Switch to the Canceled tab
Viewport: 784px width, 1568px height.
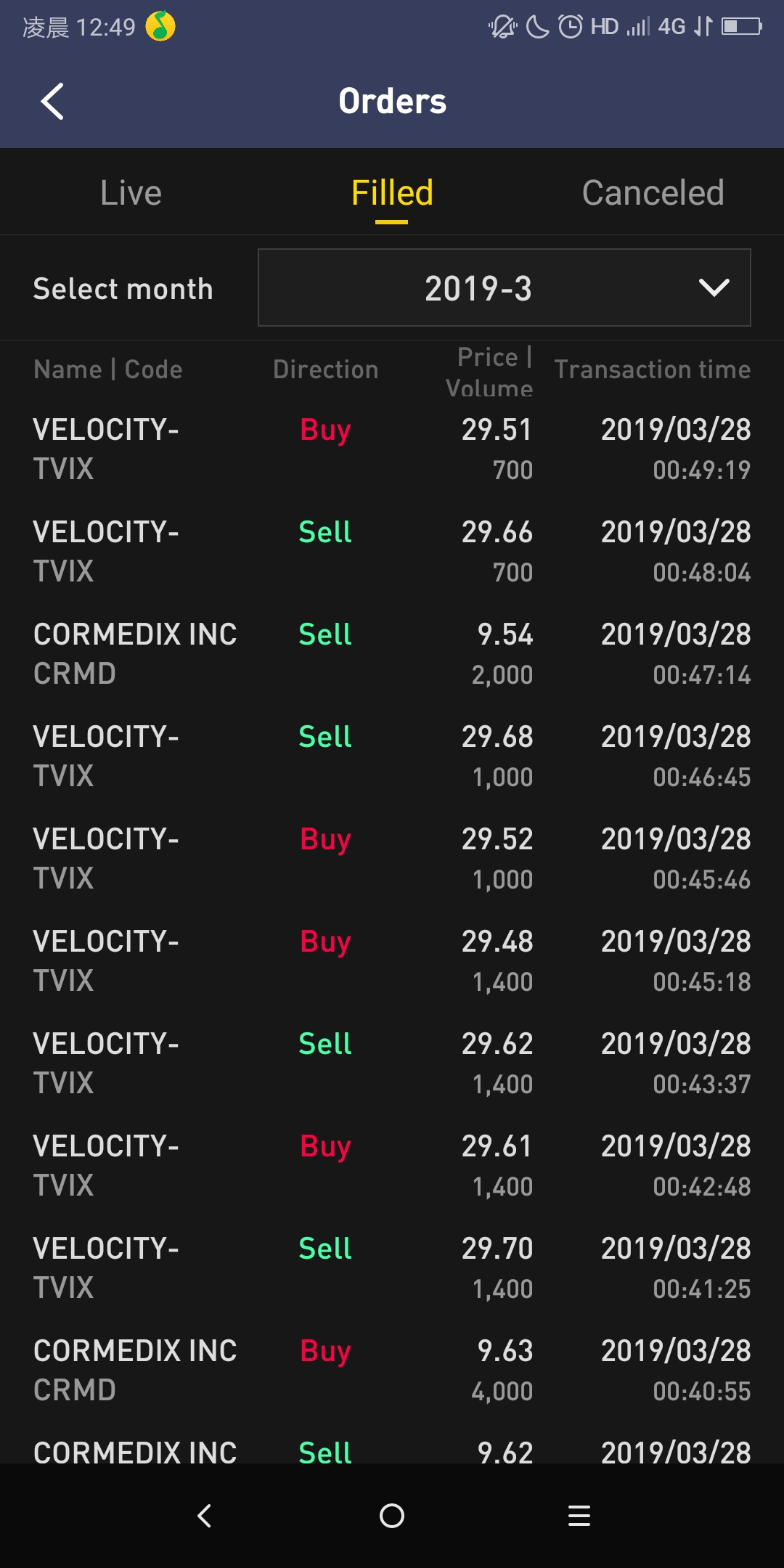click(653, 193)
